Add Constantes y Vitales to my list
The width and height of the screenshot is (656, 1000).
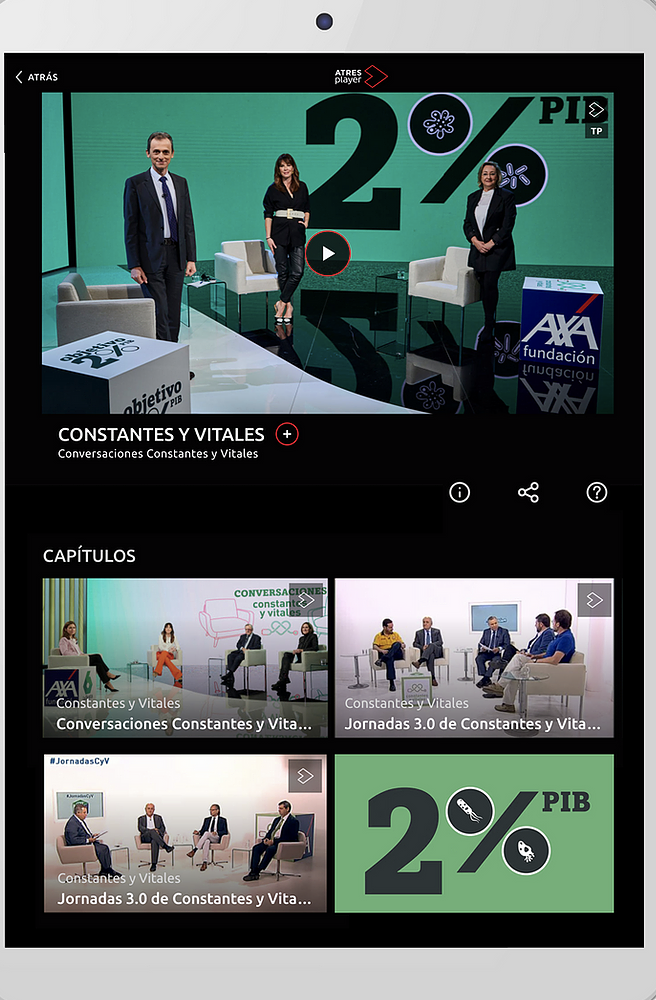coord(287,434)
